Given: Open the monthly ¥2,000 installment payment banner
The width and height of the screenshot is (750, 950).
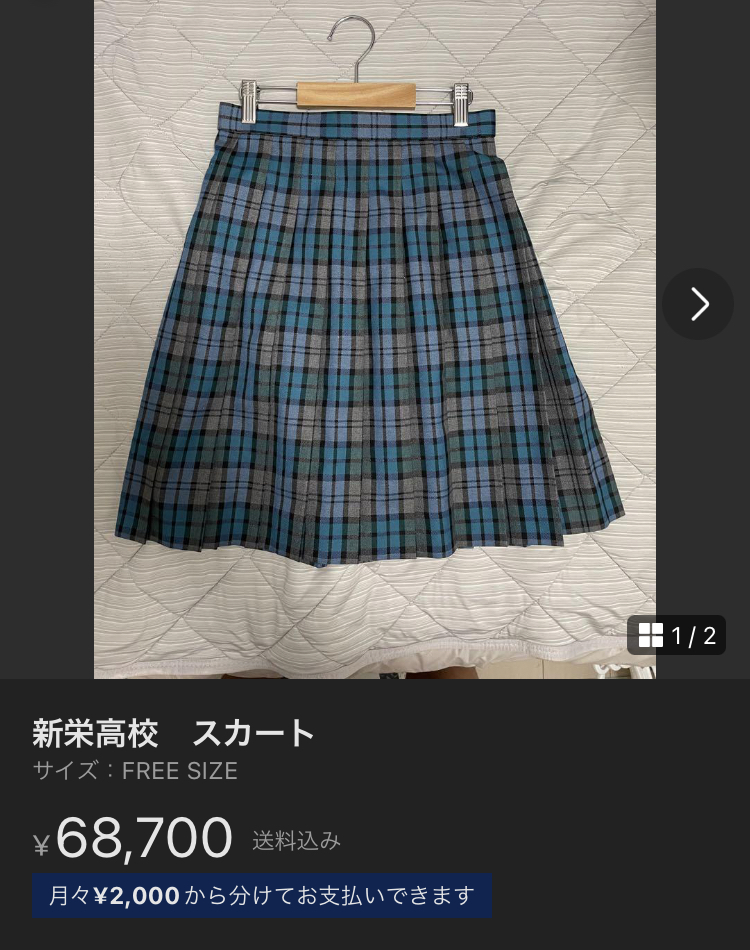Looking at the screenshot, I should coord(261,895).
